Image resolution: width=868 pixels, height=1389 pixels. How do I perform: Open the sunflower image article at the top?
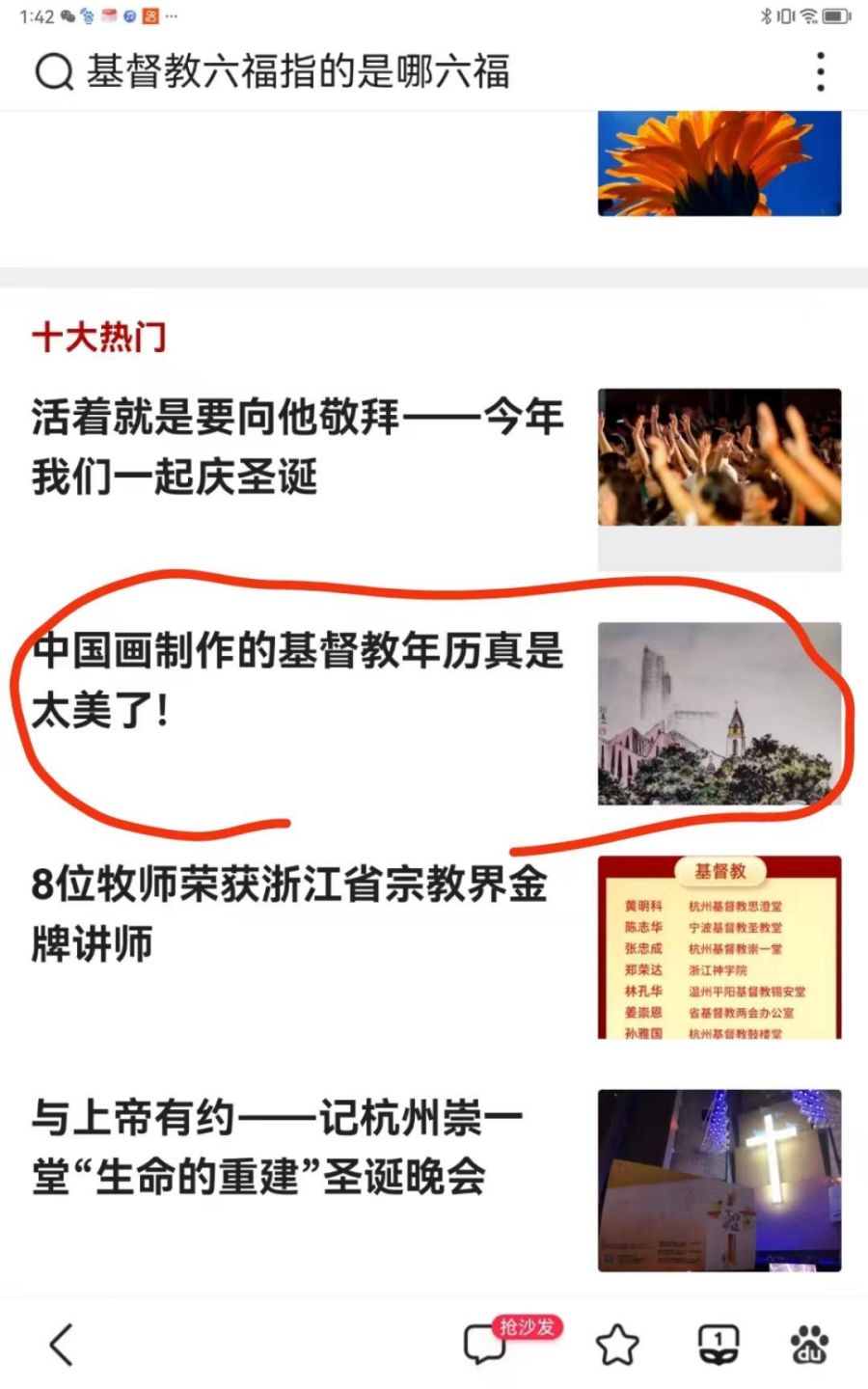tap(719, 163)
